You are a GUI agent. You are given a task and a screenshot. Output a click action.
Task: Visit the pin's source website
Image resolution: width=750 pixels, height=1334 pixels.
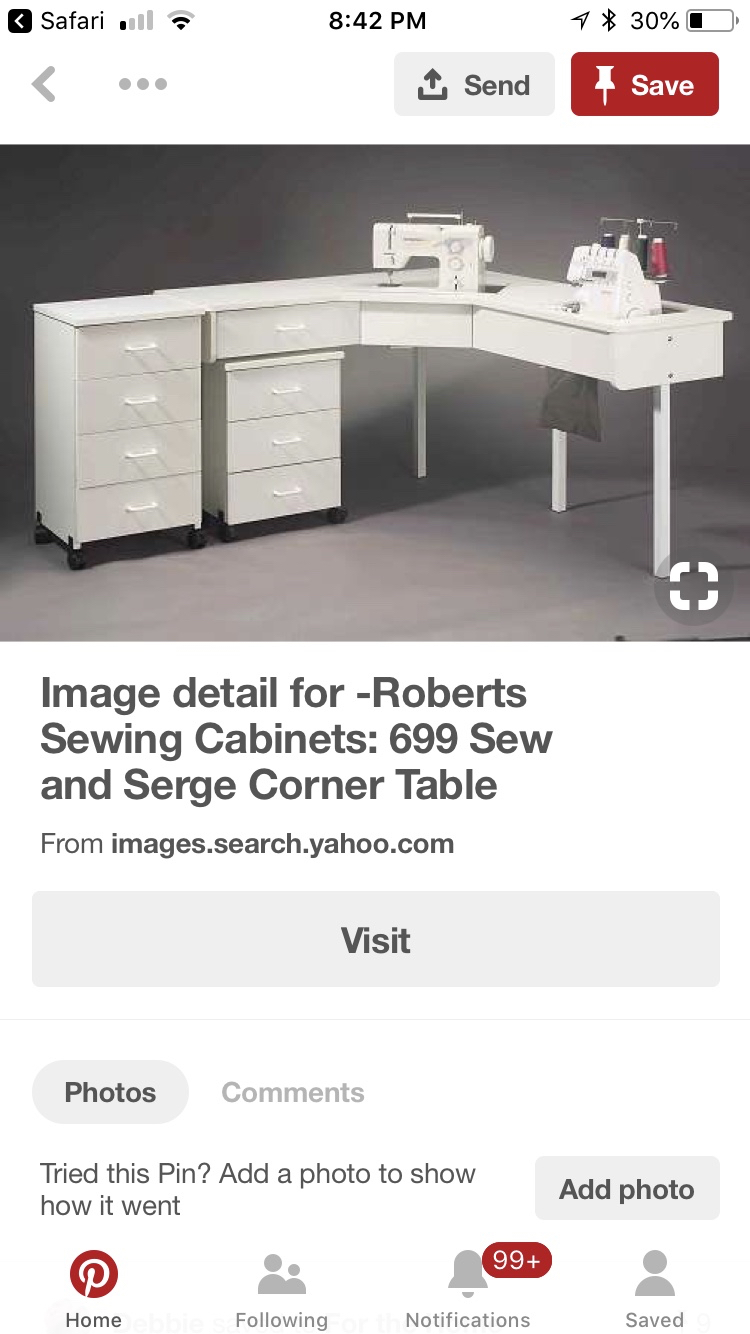[375, 940]
